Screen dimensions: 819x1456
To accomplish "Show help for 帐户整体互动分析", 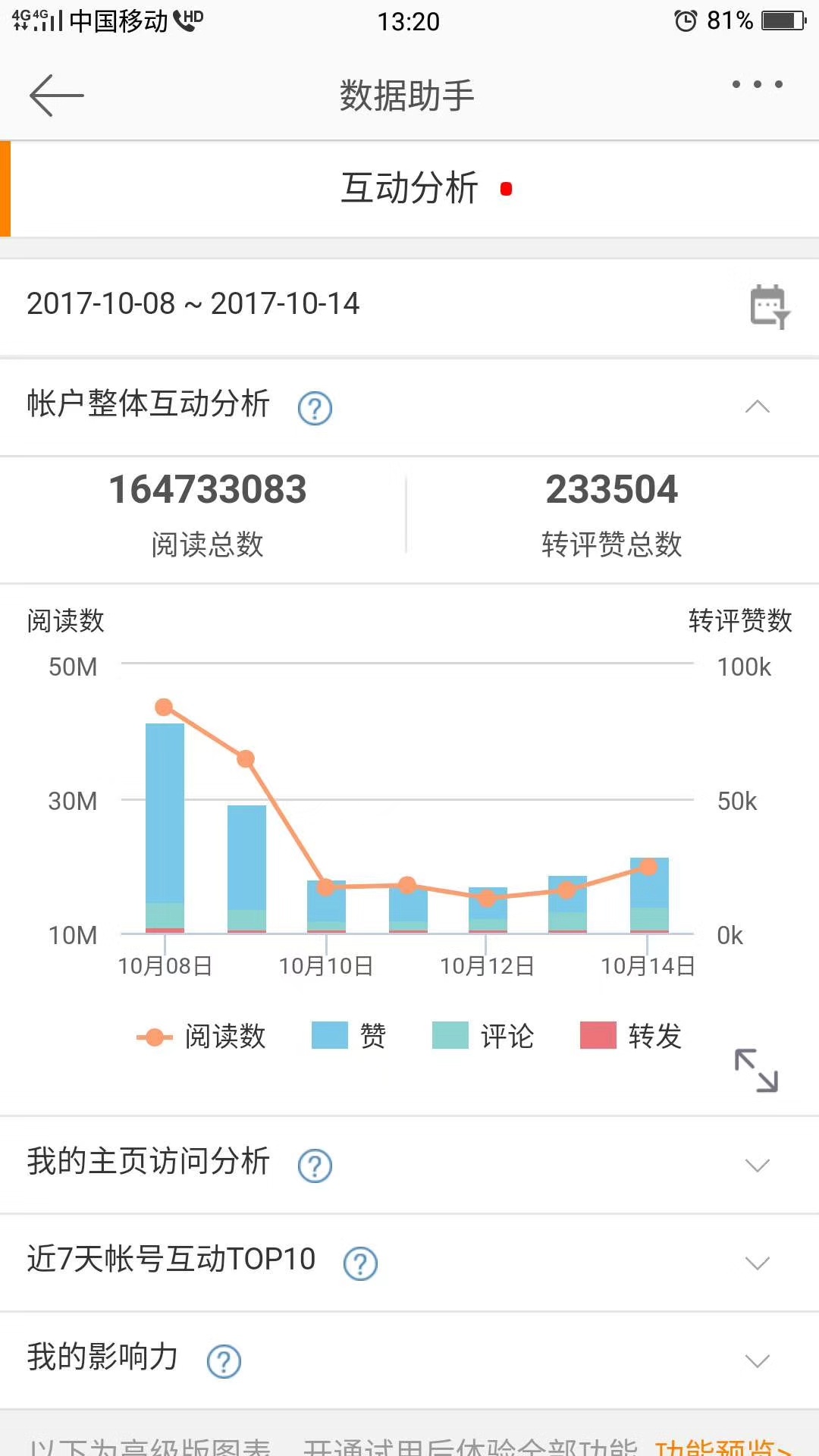I will 315,408.
